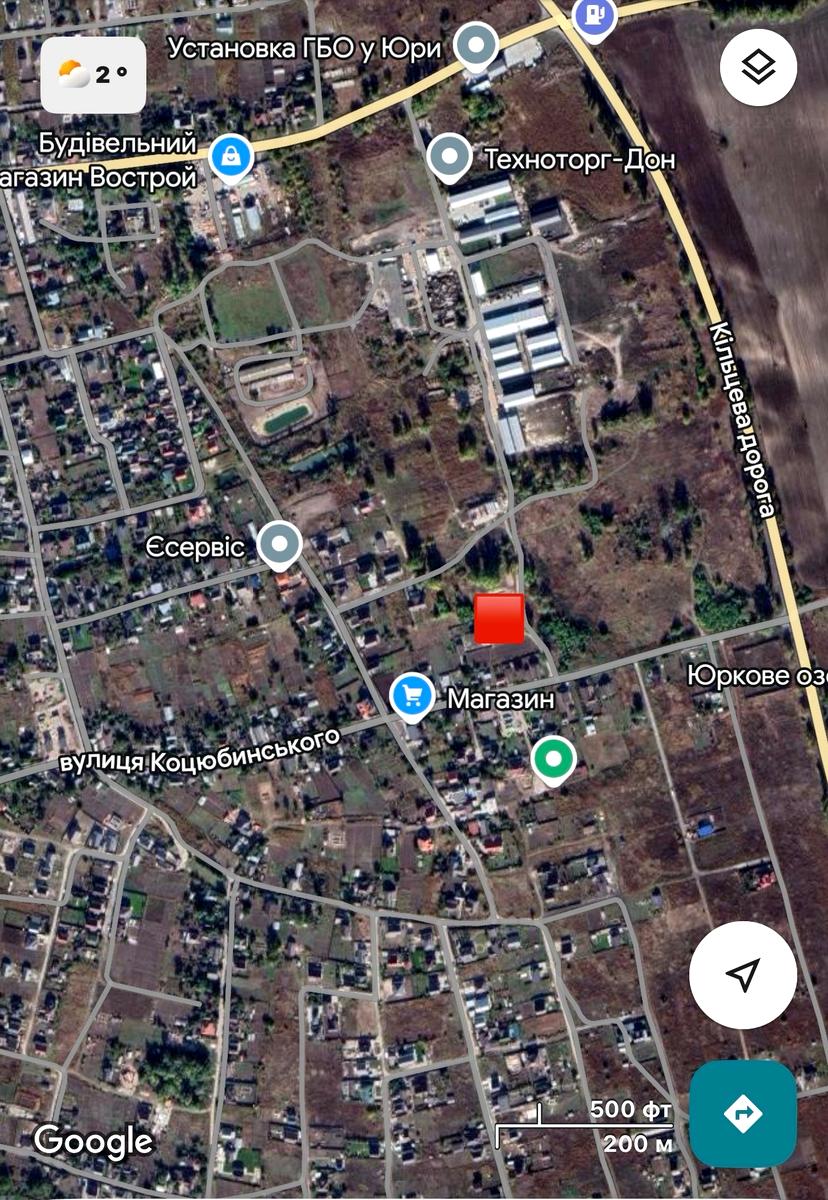The height and width of the screenshot is (1200, 828).
Task: Open the directions button
Action: [742, 1113]
